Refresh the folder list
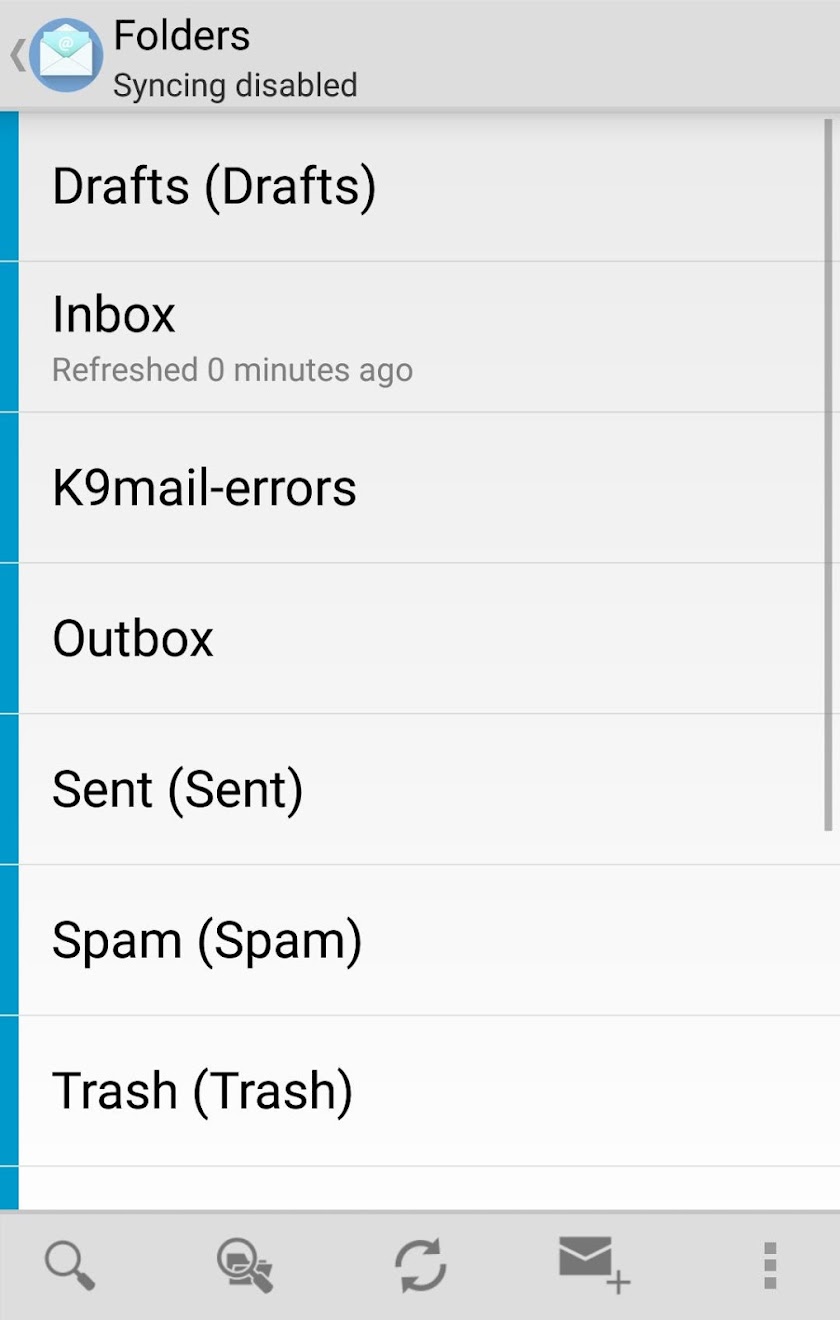The image size is (840, 1320). 420,1266
